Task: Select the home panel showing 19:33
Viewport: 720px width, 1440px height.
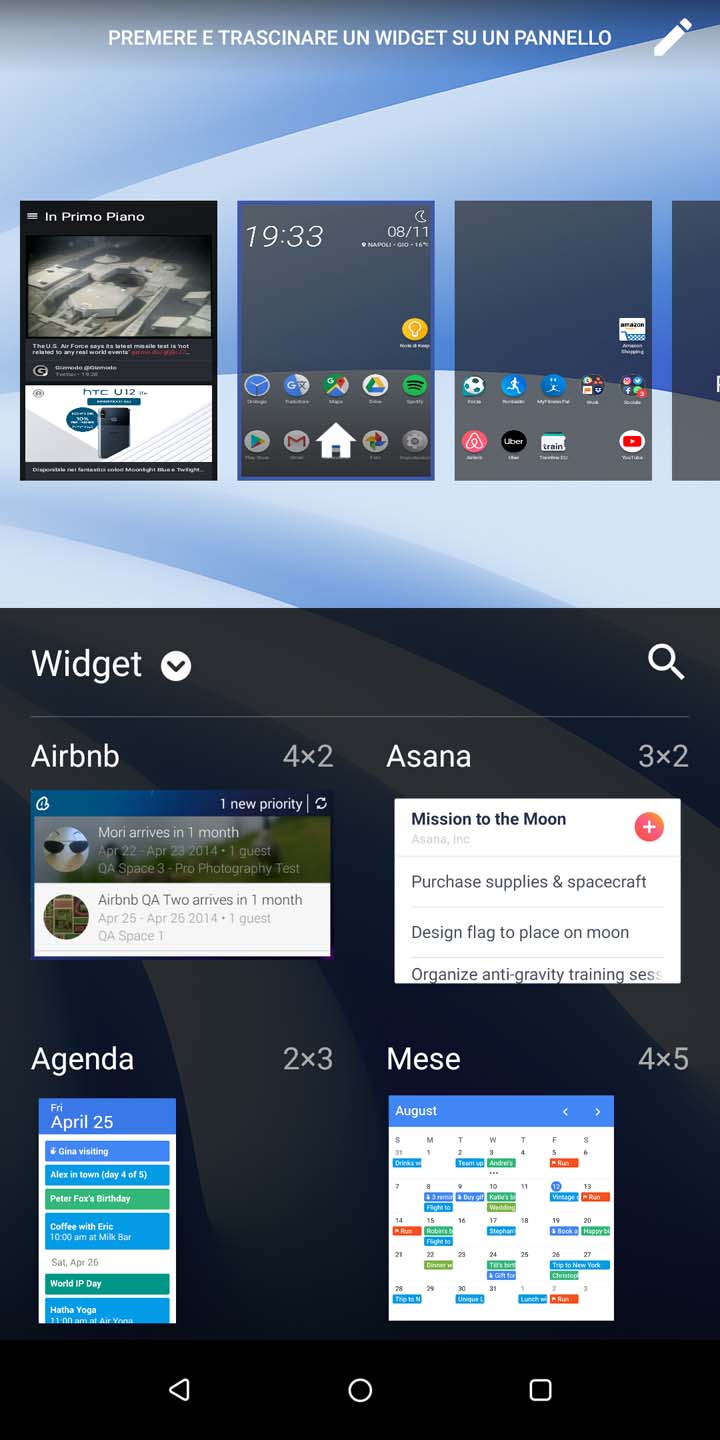Action: click(336, 340)
